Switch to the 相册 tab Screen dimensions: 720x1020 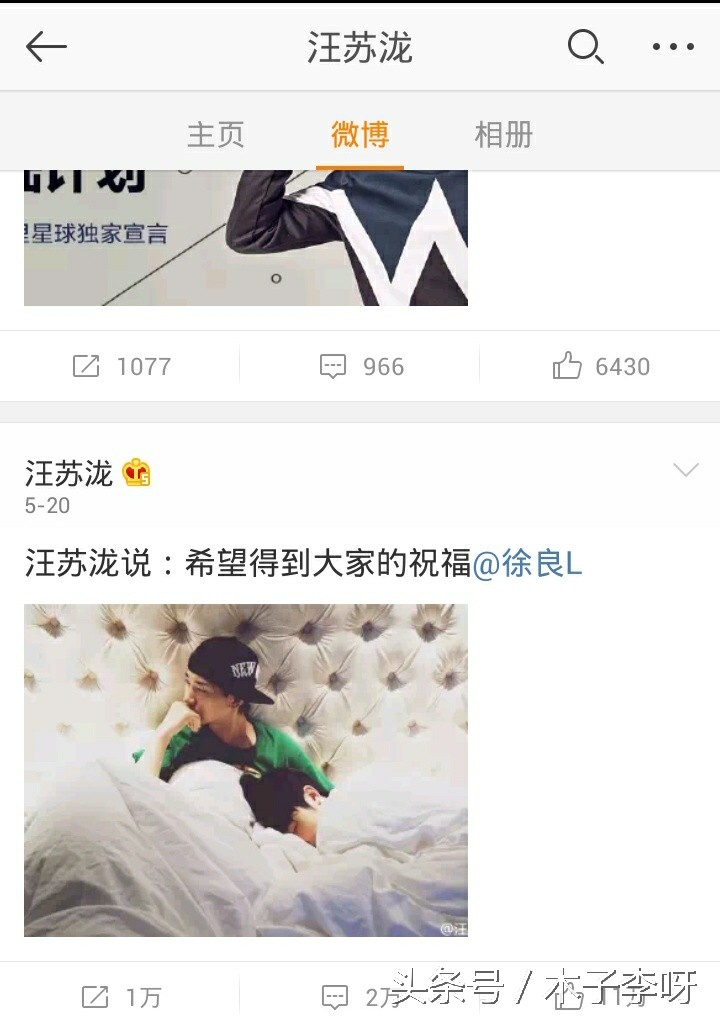click(x=503, y=134)
